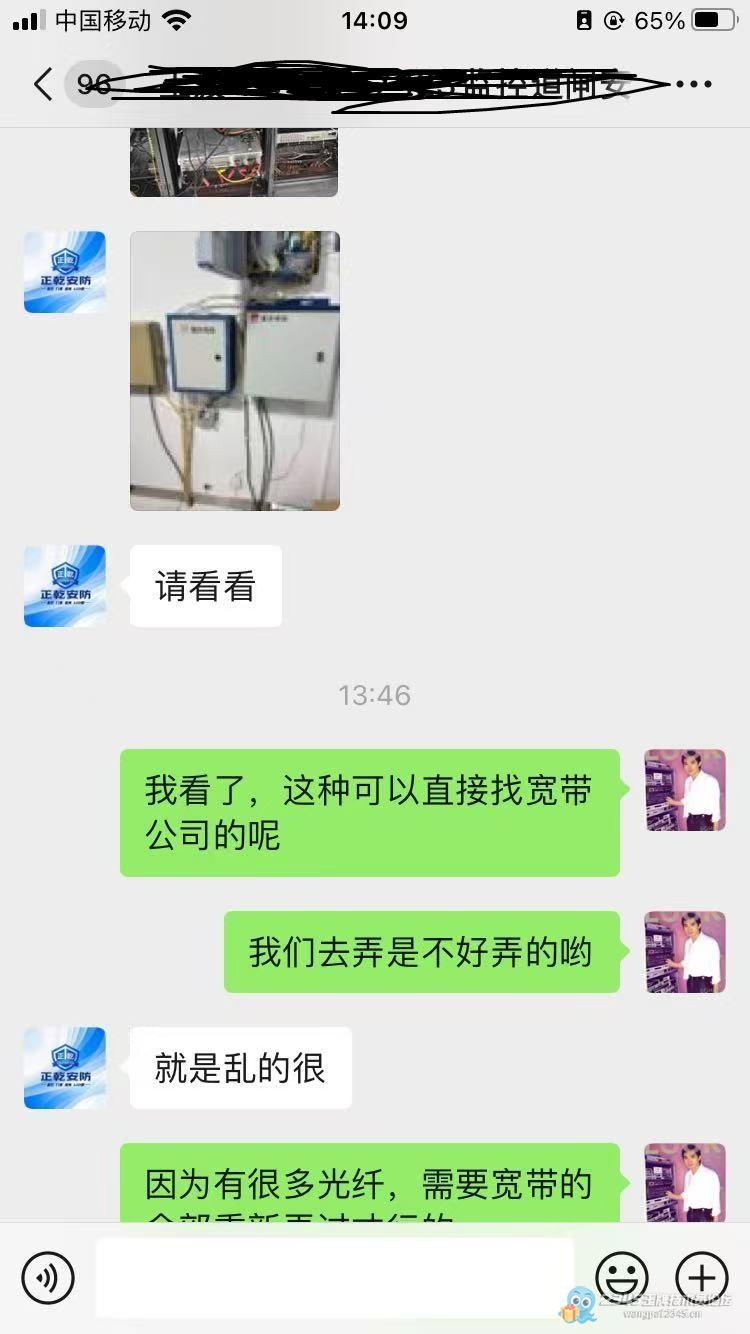Go back to the chat list
The image size is (750, 1334).
tap(42, 84)
